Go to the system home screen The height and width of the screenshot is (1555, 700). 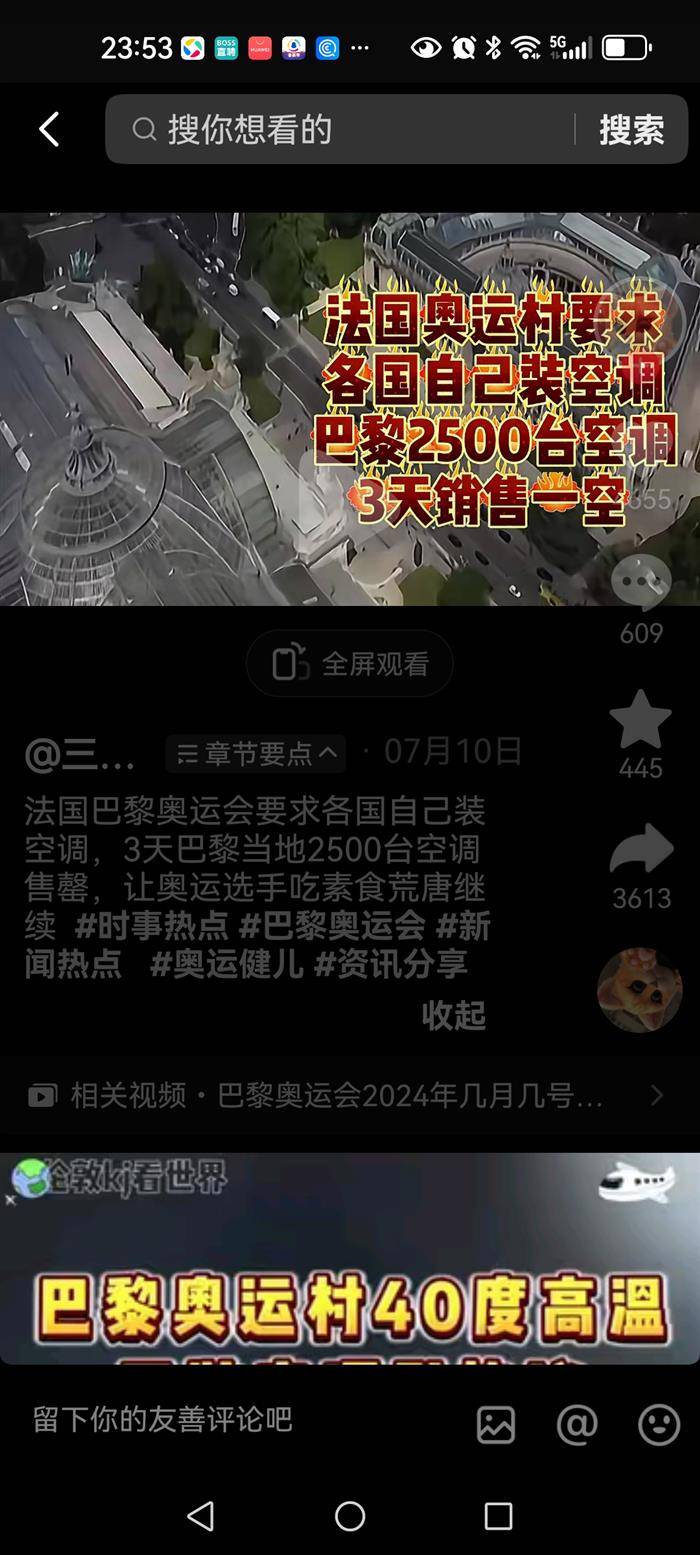tap(350, 1516)
